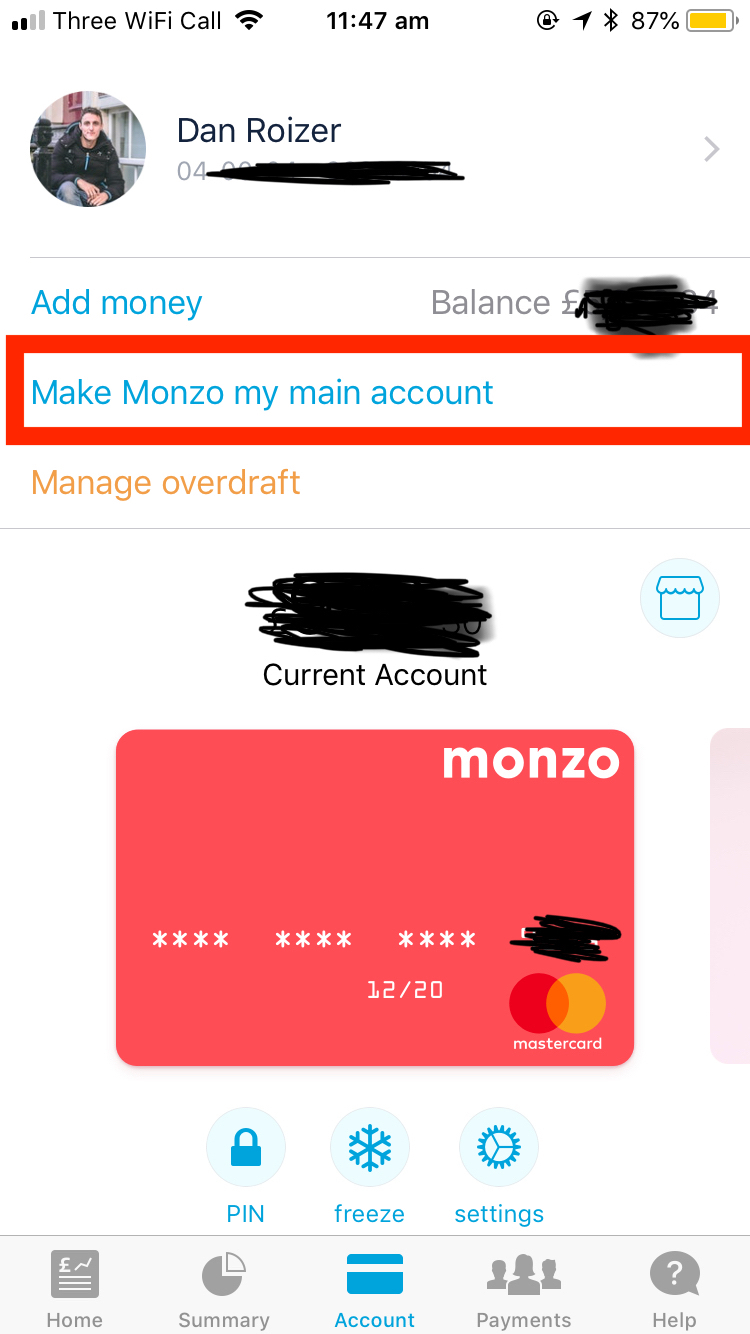Open Manage overdraft

pos(166,482)
